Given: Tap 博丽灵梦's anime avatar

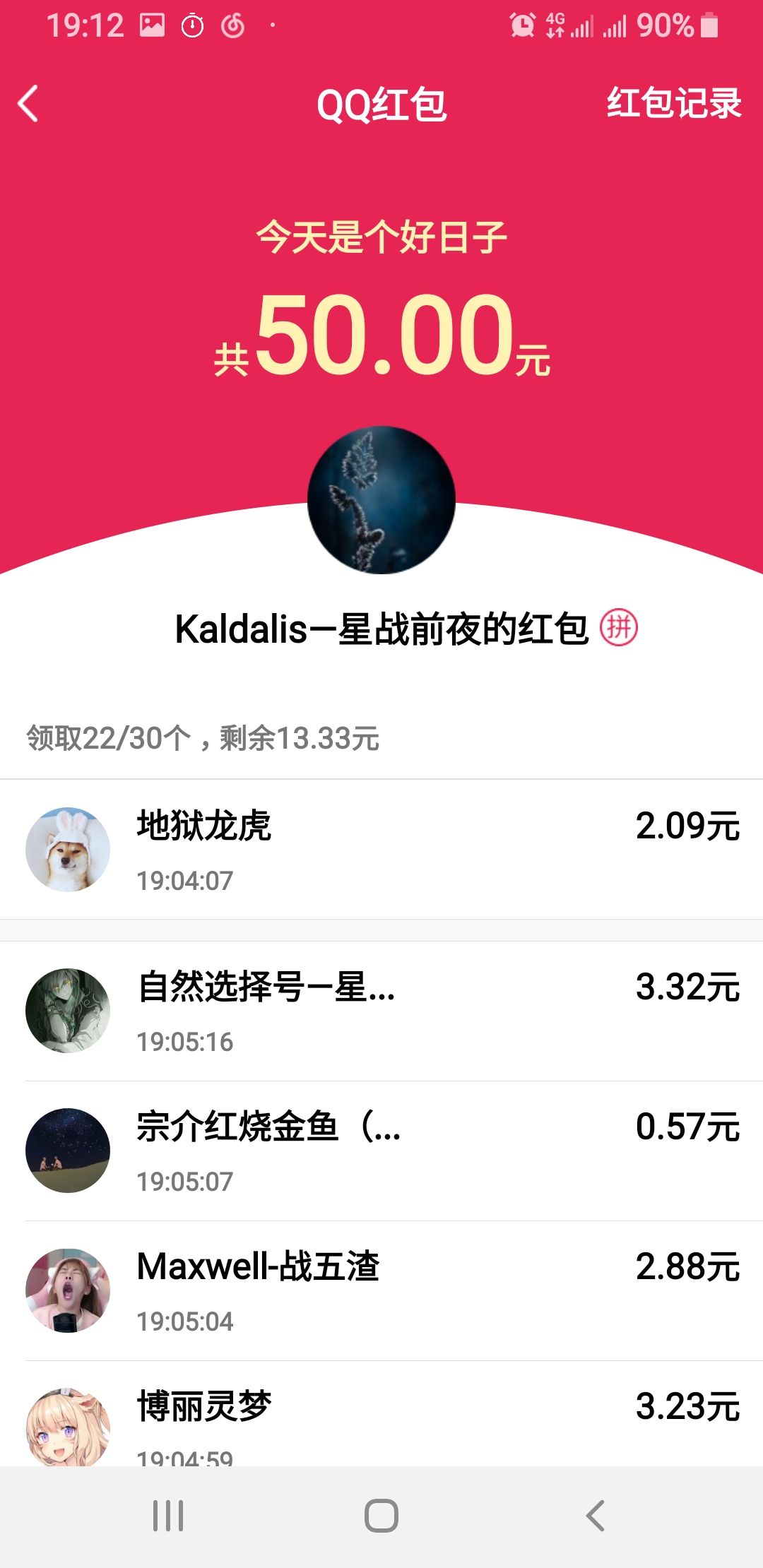Looking at the screenshot, I should tap(67, 1427).
